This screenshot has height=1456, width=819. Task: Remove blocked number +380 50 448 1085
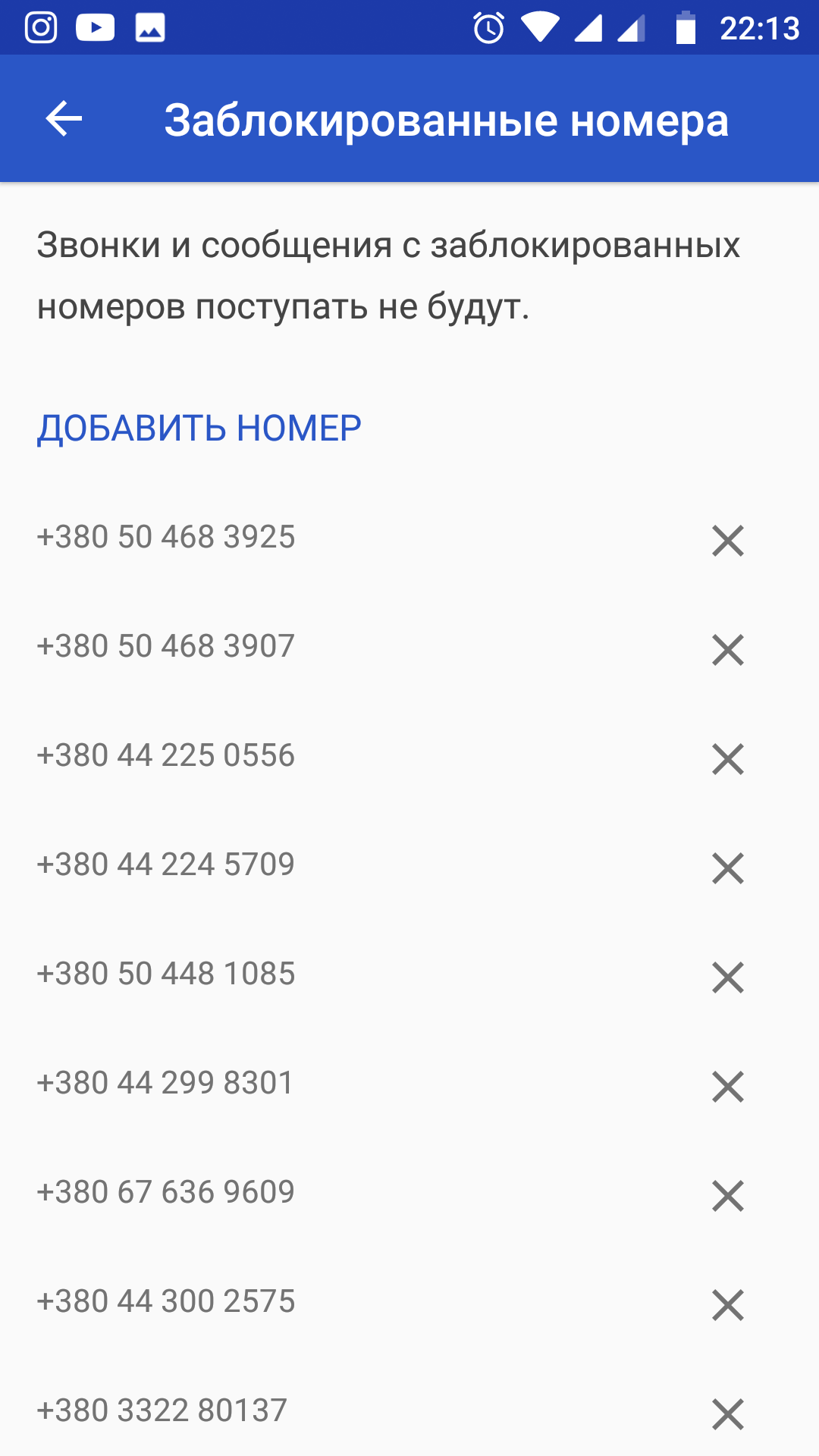(727, 977)
